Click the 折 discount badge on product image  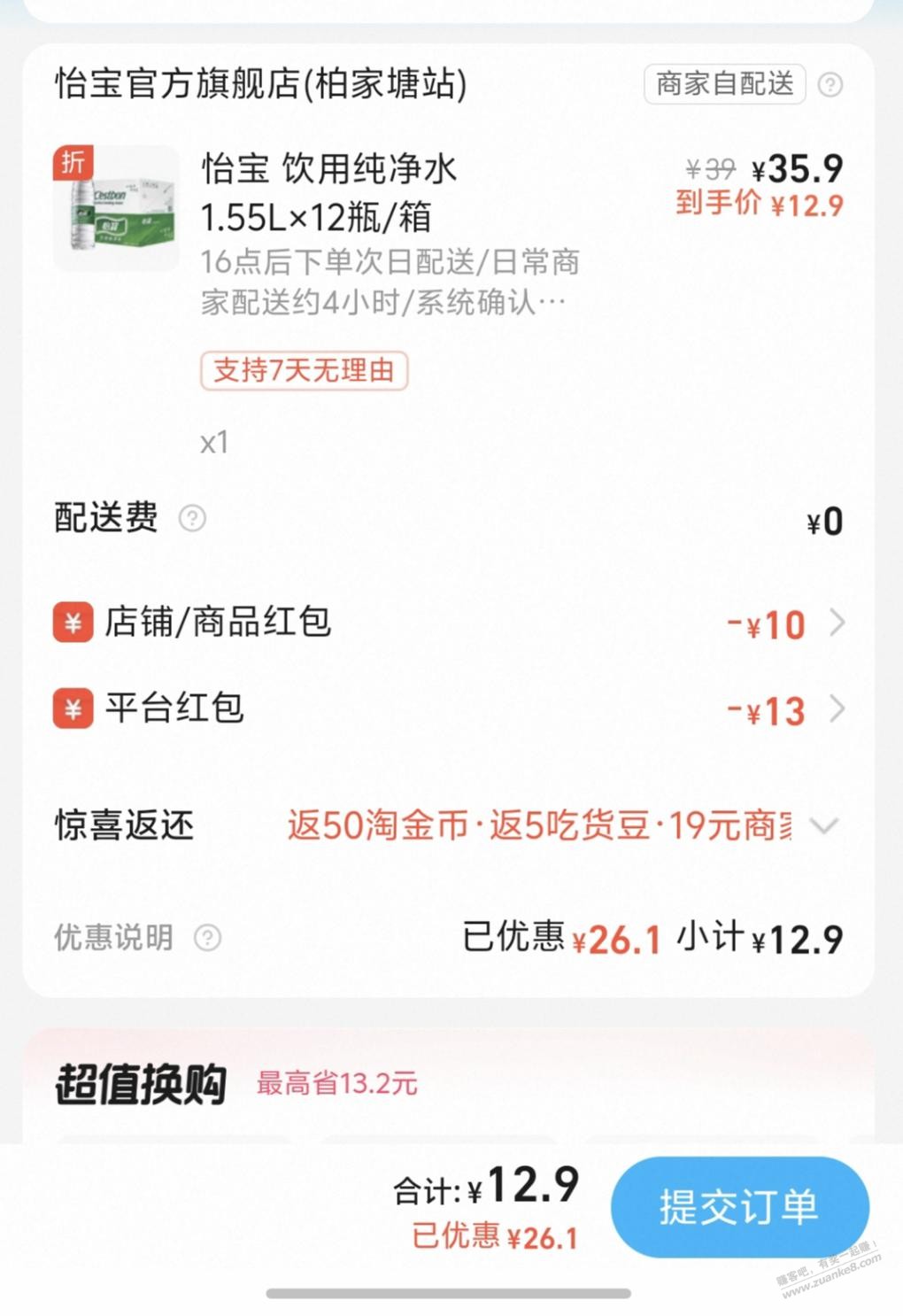[x=73, y=160]
